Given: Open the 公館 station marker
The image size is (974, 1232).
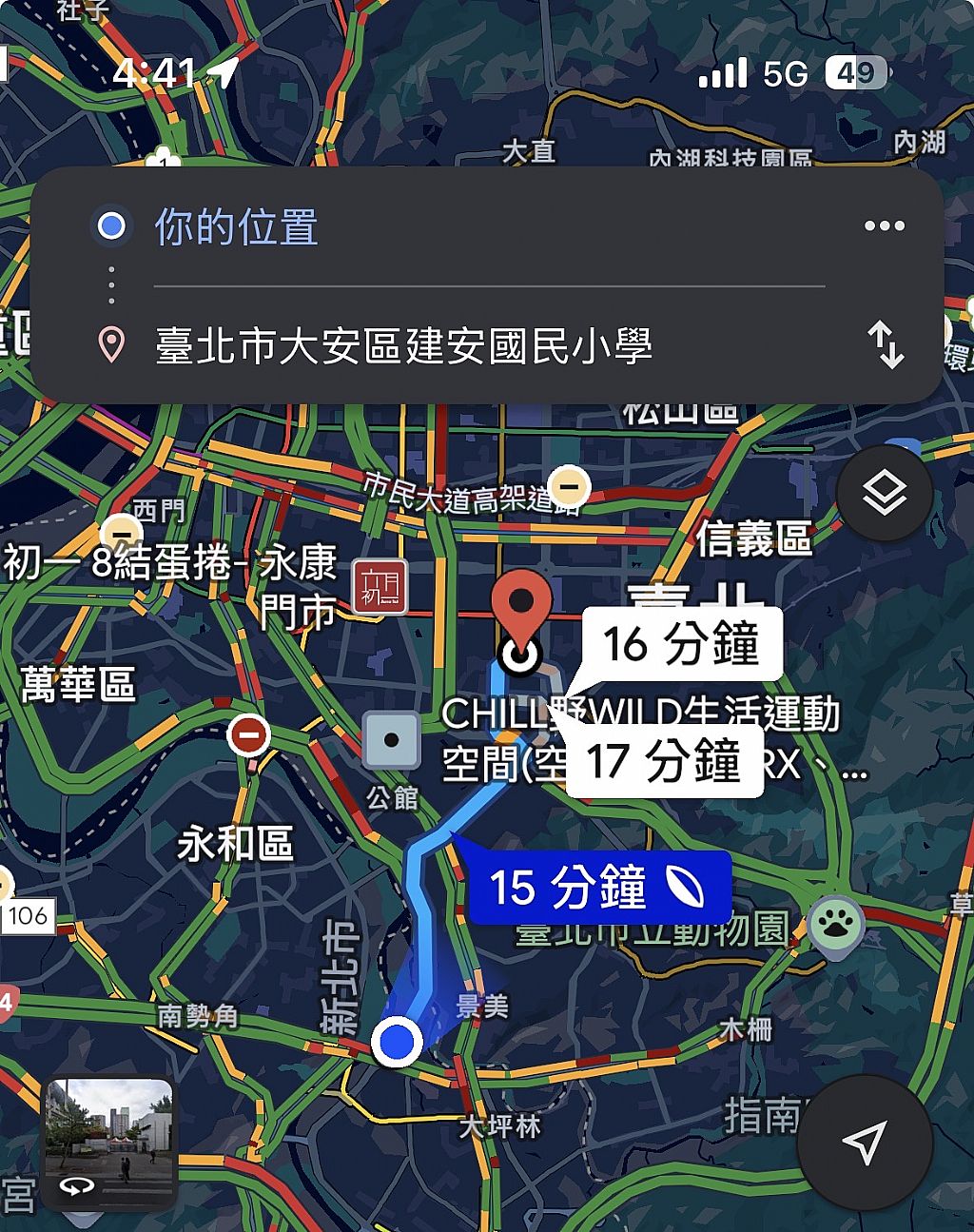Looking at the screenshot, I should coord(391,740).
